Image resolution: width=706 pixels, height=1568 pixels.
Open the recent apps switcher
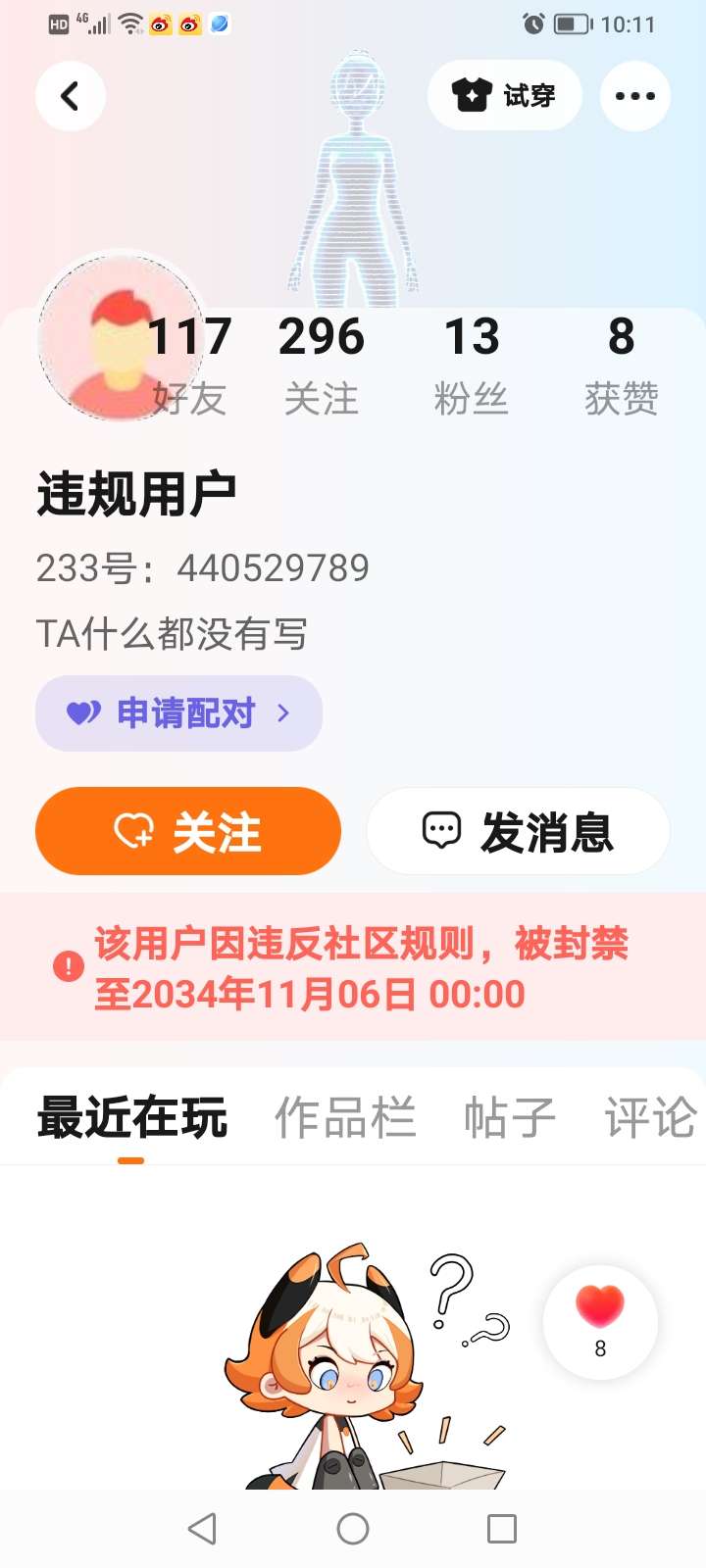tap(502, 1529)
